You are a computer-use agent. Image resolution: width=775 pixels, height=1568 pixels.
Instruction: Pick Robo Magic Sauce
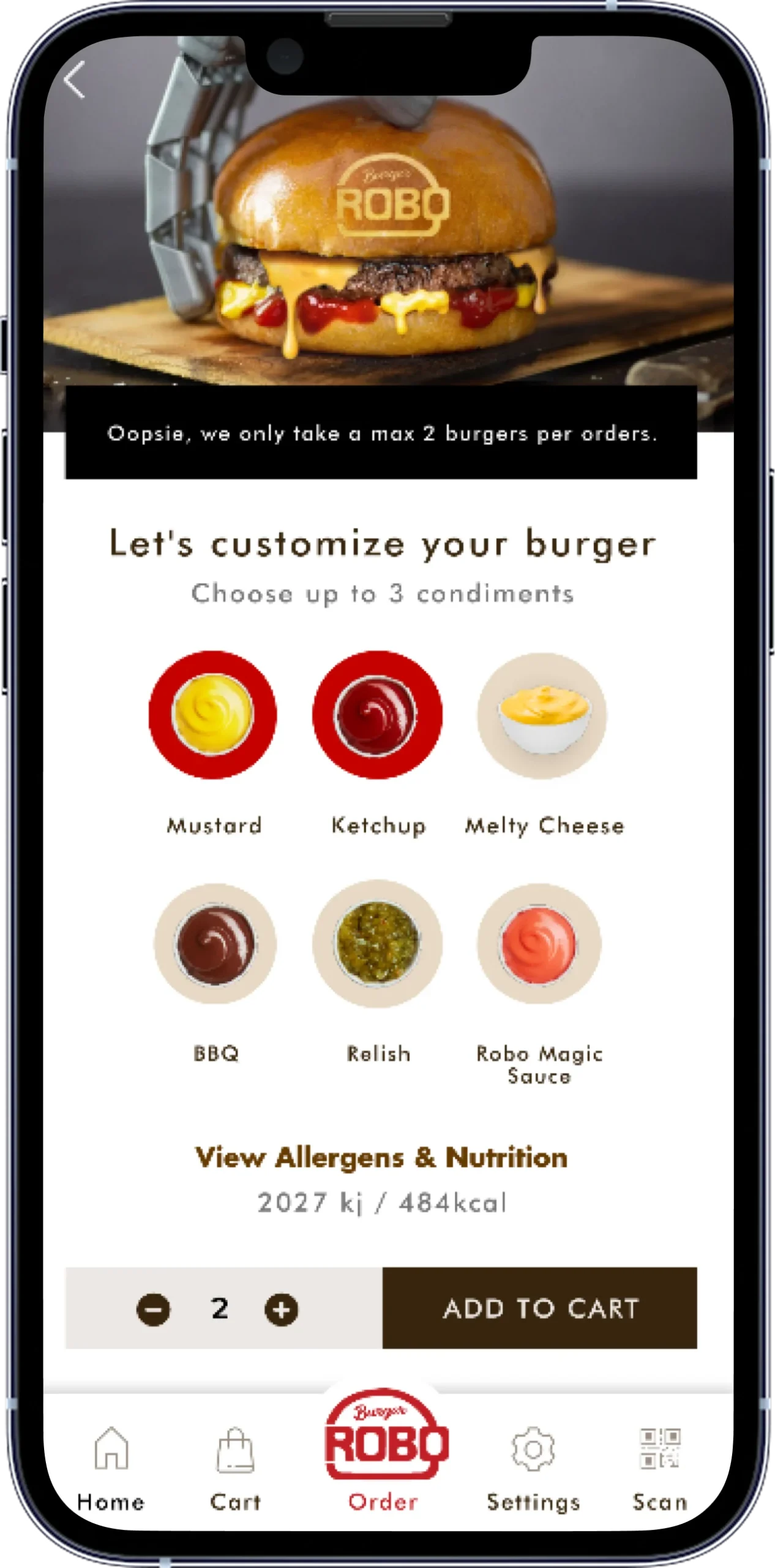point(539,944)
